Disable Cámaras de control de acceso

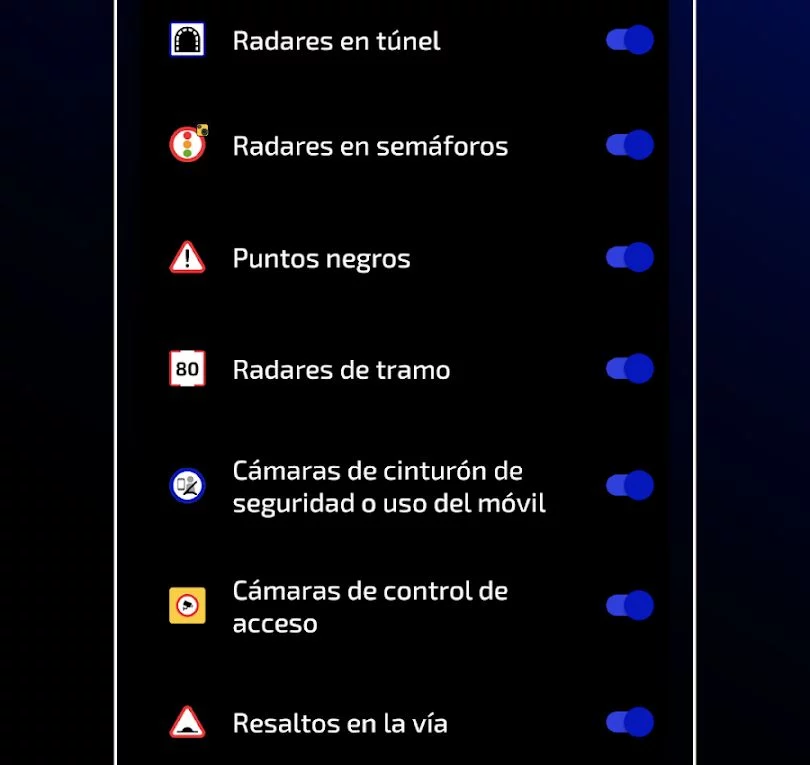630,606
